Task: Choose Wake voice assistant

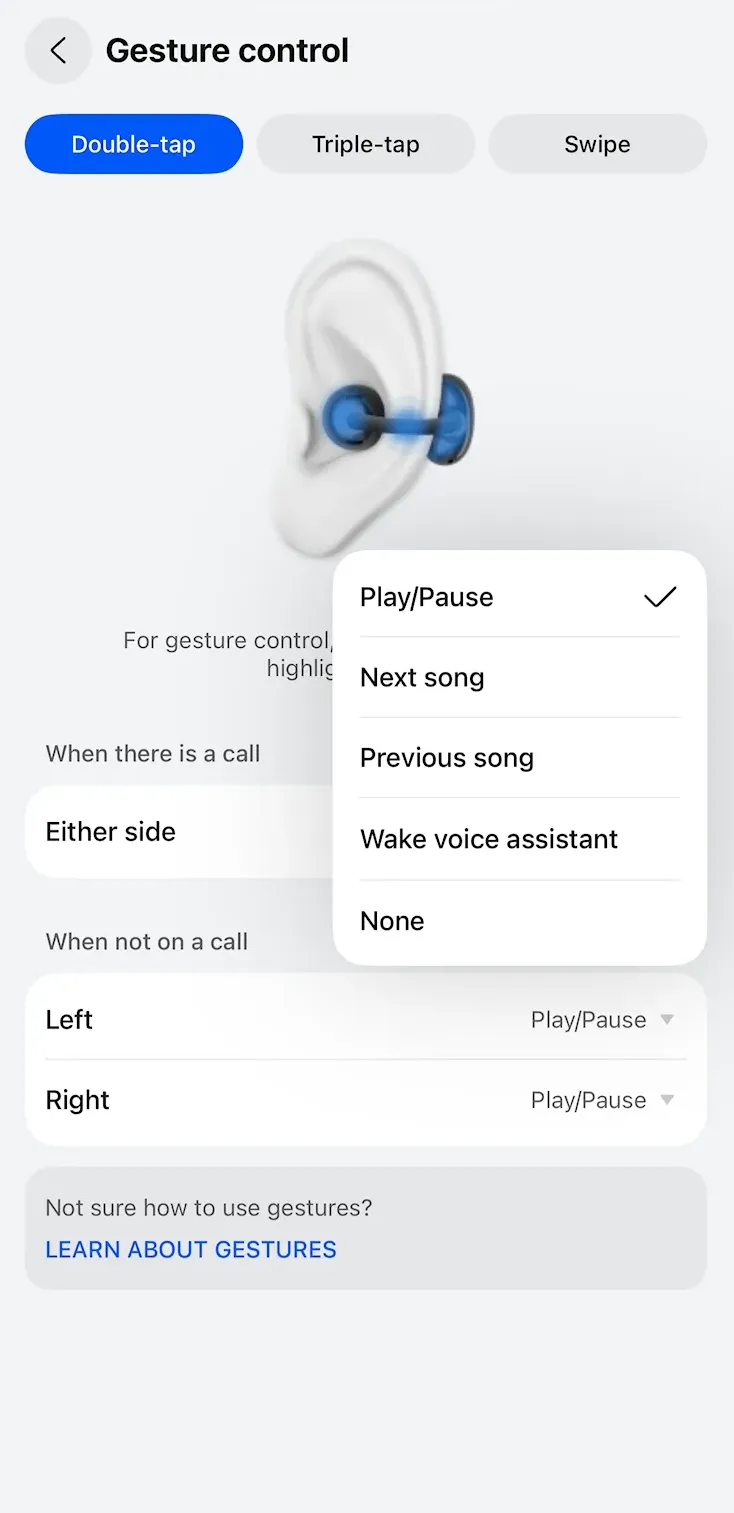Action: tap(519, 839)
